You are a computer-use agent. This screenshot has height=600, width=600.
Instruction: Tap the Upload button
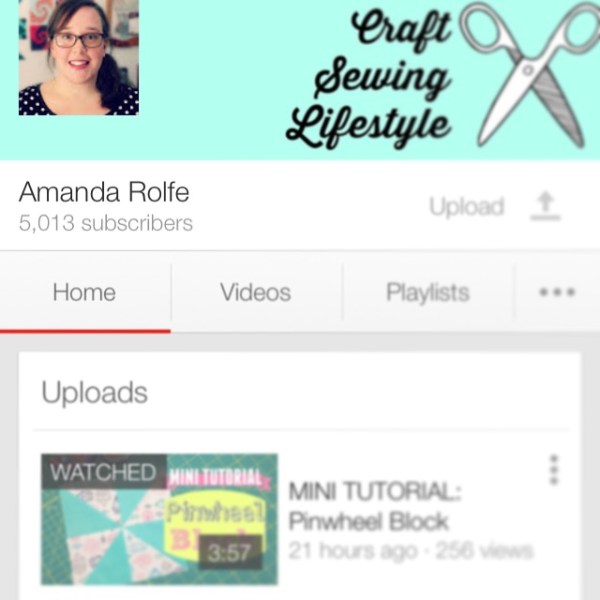(x=494, y=207)
